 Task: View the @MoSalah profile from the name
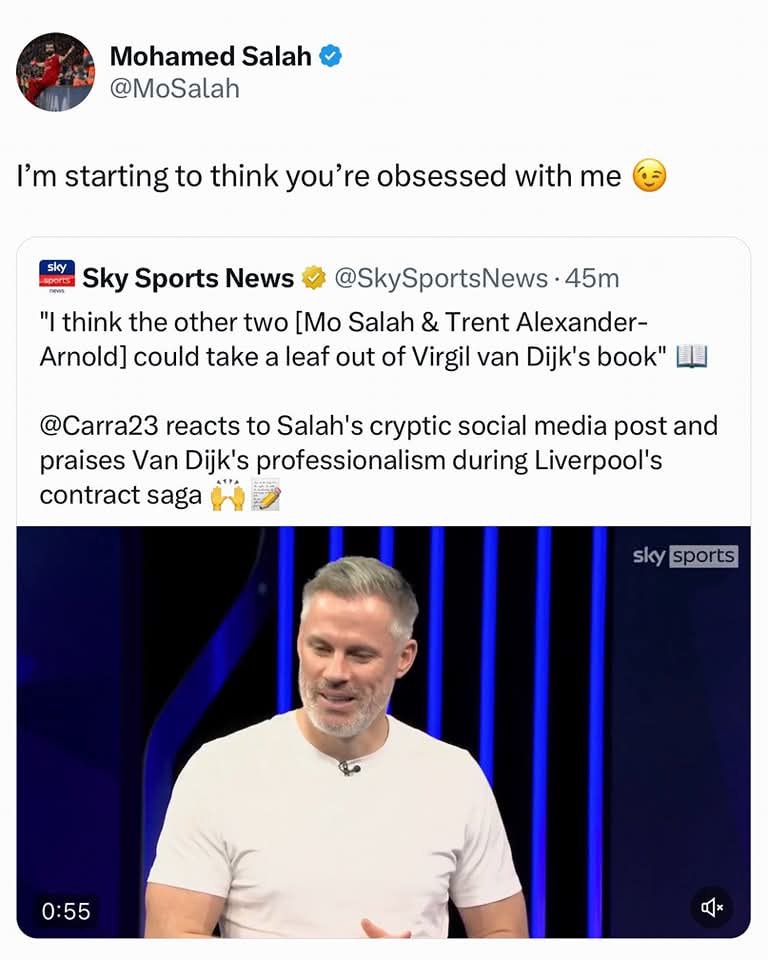coord(210,56)
